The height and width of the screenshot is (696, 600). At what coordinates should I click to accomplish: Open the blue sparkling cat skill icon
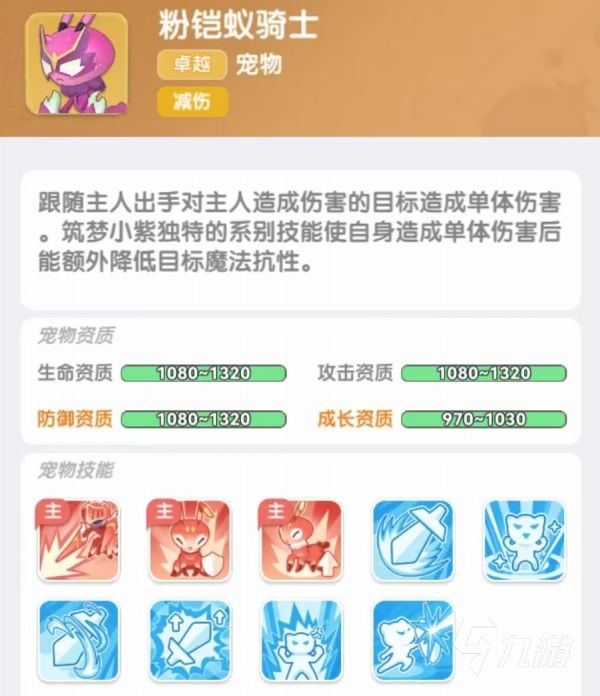coord(523,540)
